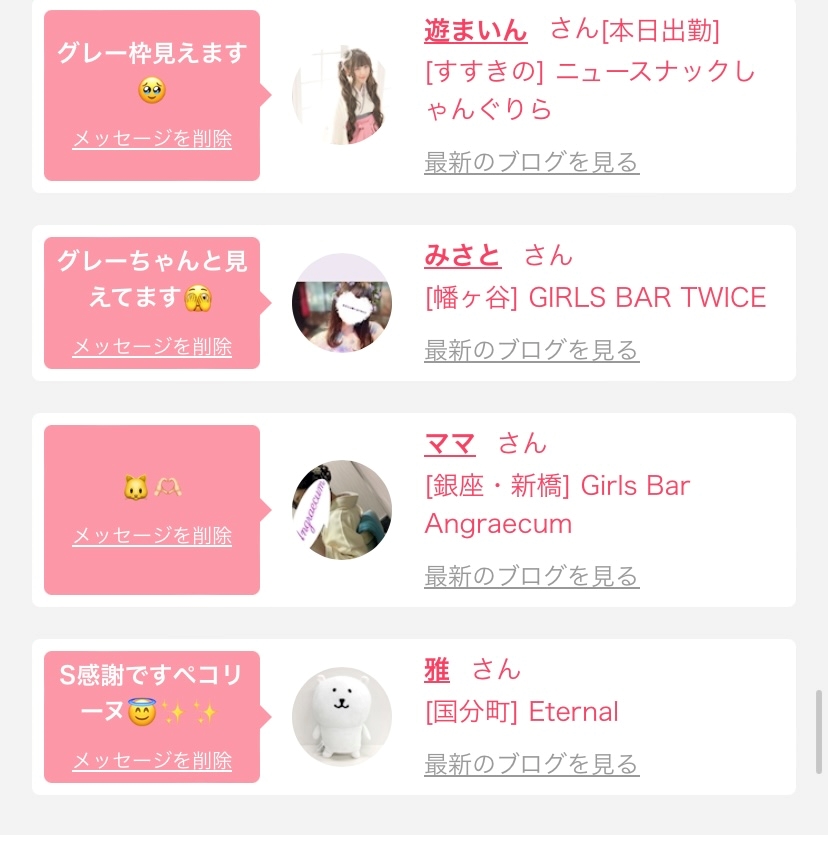The width and height of the screenshot is (828, 847).
Task: View 雅's latest blog
Action: tap(531, 765)
